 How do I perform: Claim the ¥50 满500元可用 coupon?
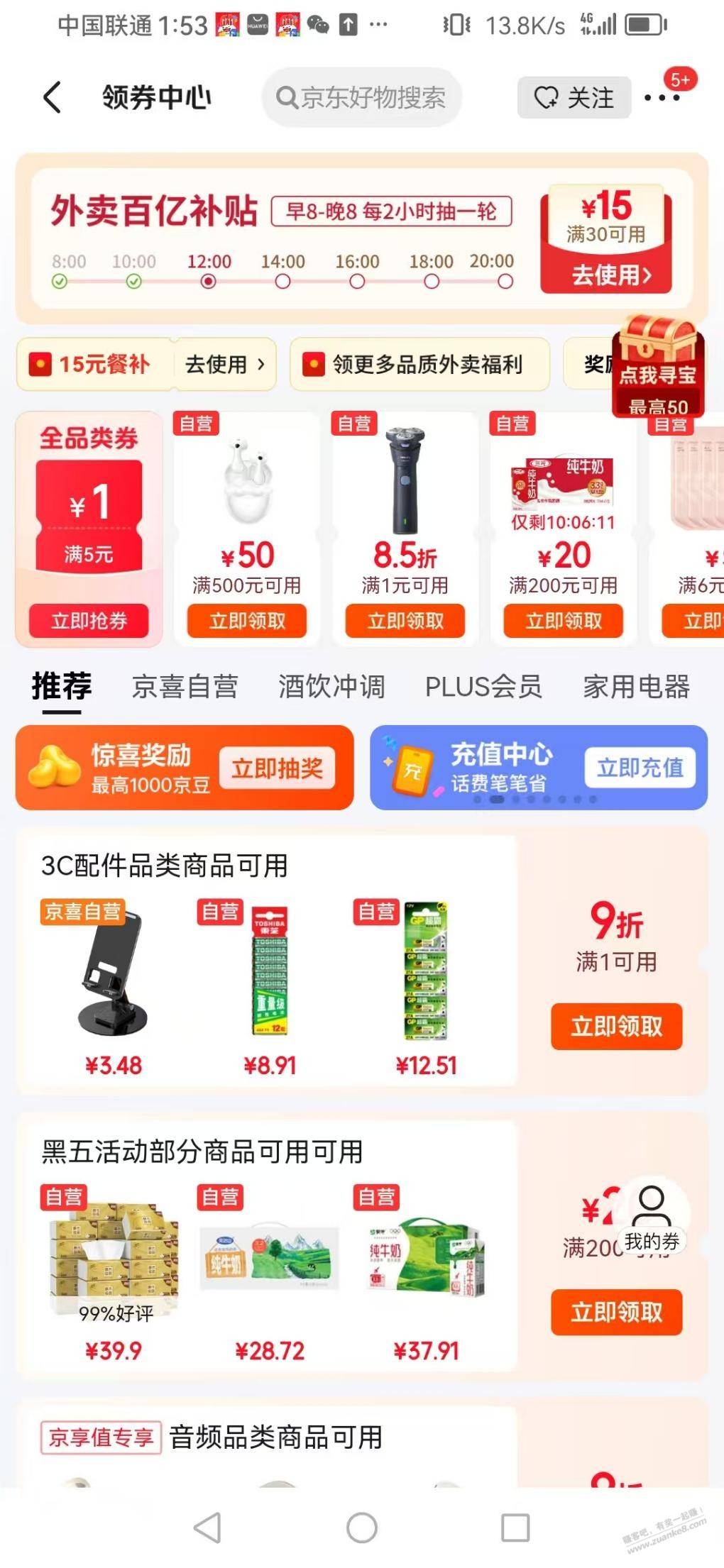247,621
